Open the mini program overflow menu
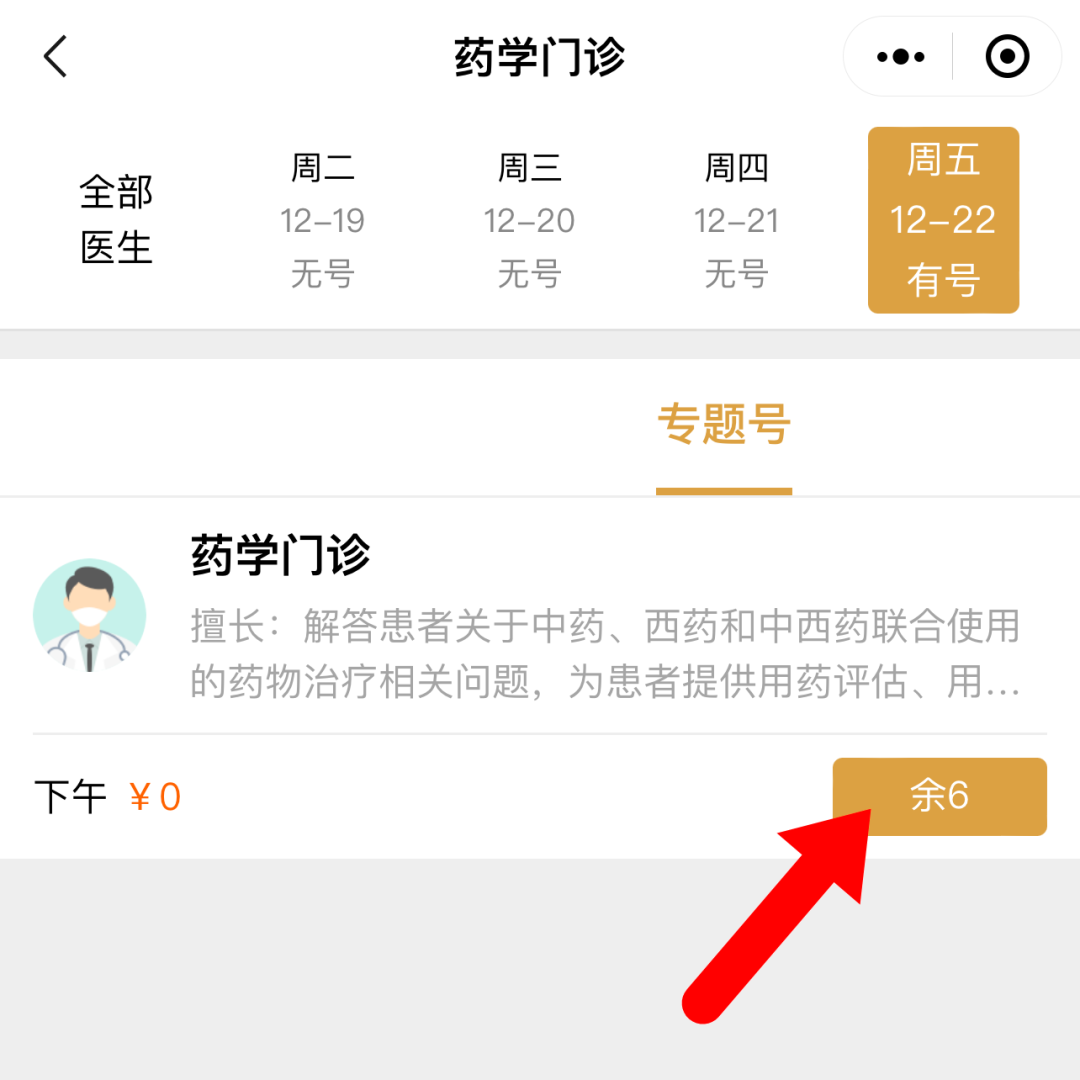This screenshot has width=1080, height=1080. point(900,57)
